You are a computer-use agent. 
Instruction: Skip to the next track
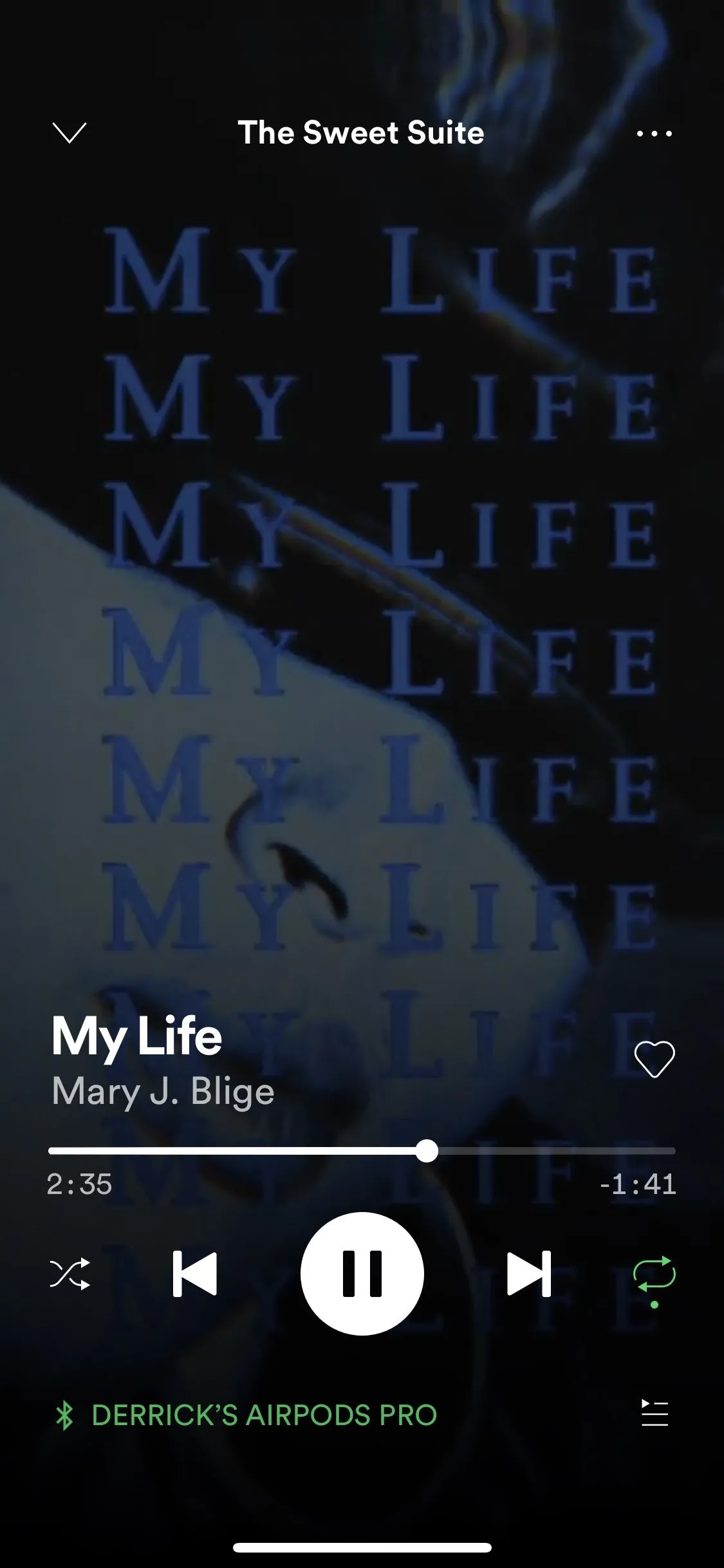pyautogui.click(x=529, y=1274)
